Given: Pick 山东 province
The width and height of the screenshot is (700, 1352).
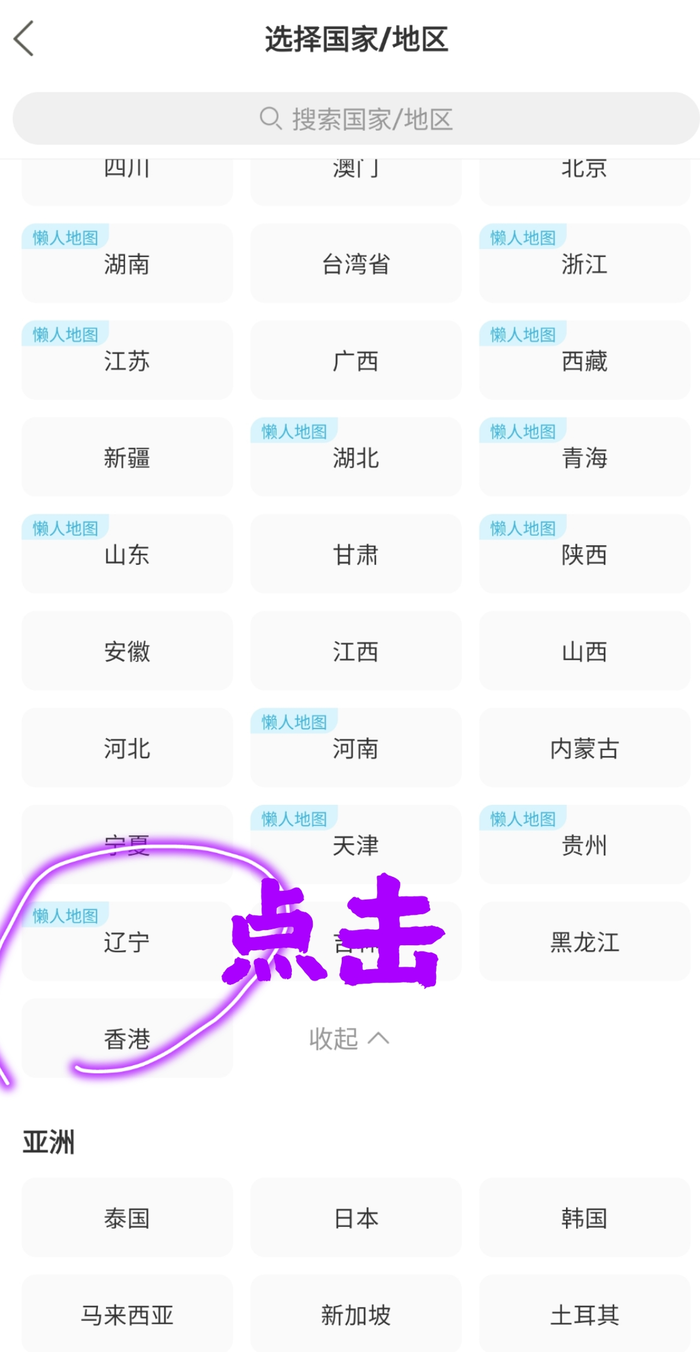Looking at the screenshot, I should click(127, 555).
